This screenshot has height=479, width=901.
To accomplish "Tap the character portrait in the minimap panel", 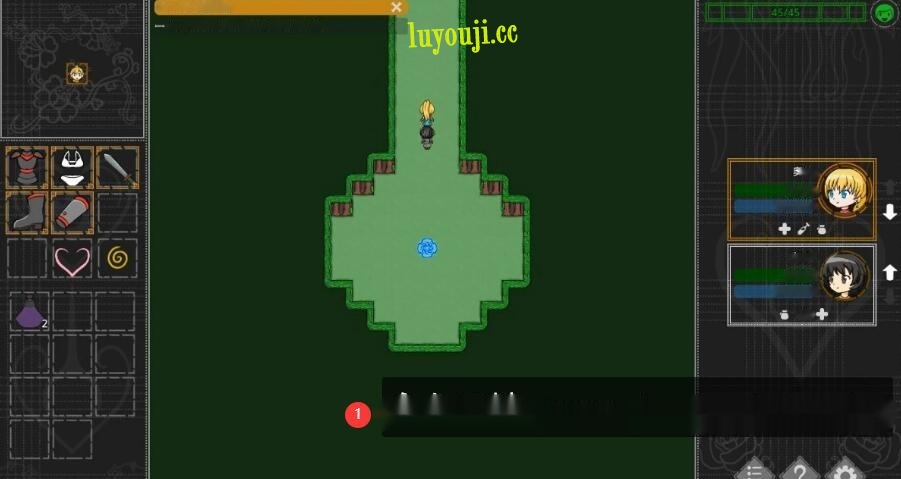I will click(76, 73).
